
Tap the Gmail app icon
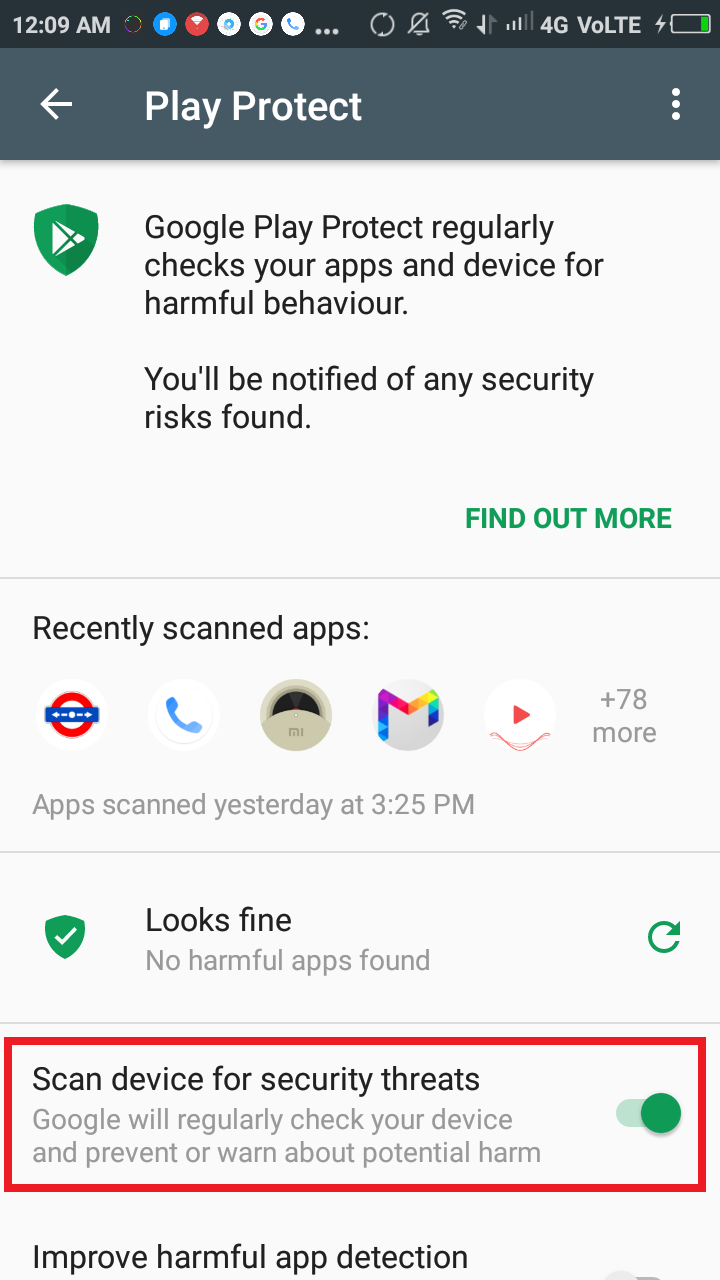pyautogui.click(x=408, y=714)
